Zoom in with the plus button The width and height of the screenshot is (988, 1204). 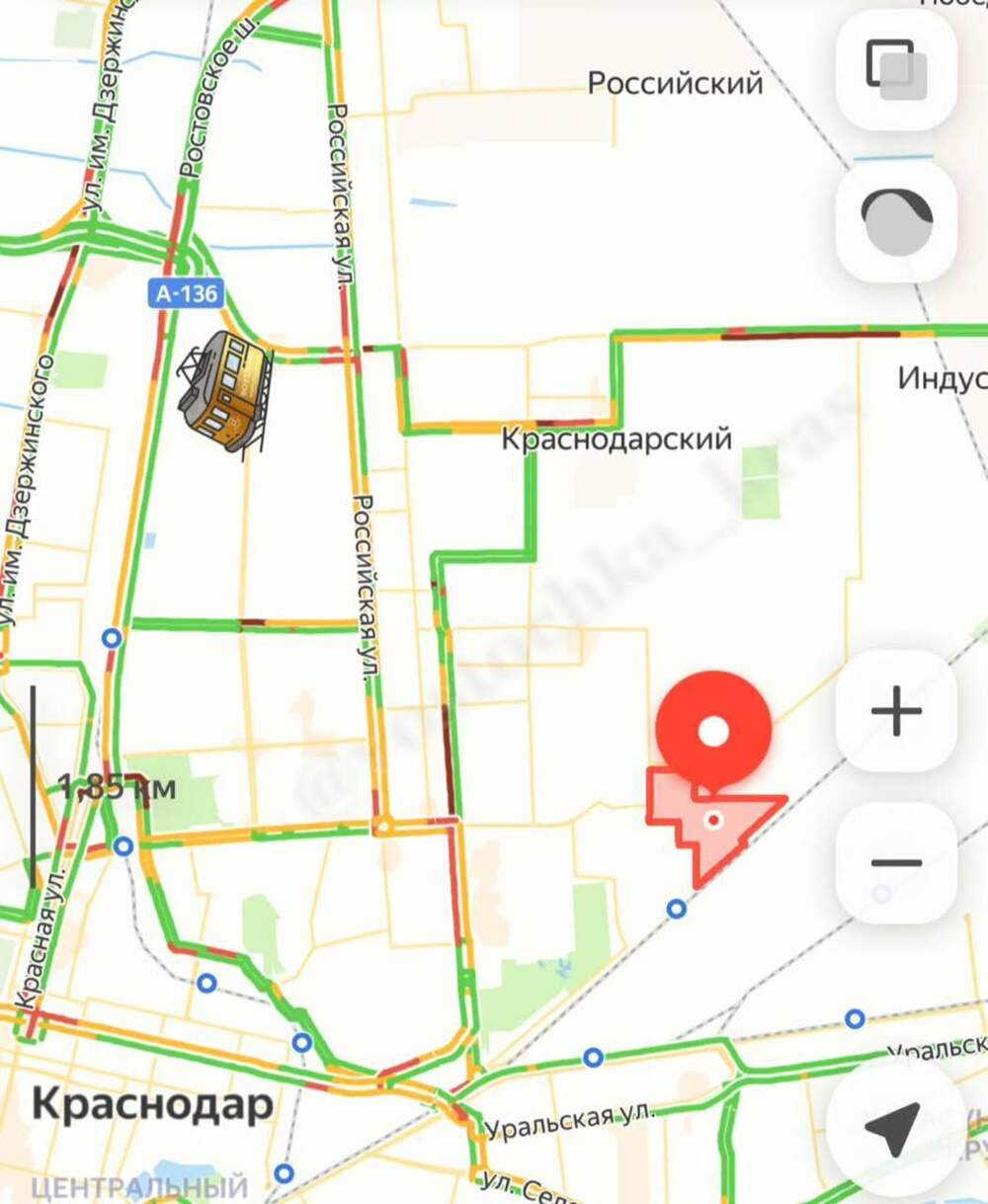click(896, 711)
